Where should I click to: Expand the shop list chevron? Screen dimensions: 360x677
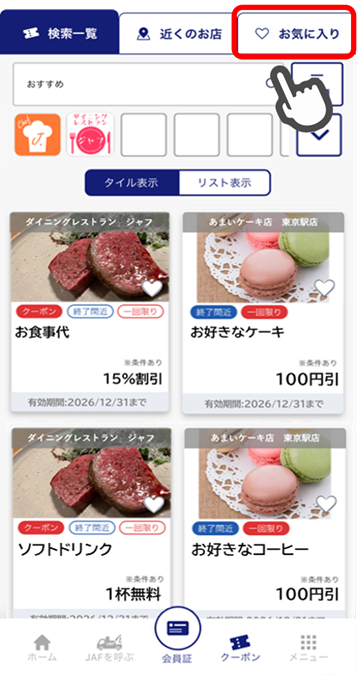[319, 135]
